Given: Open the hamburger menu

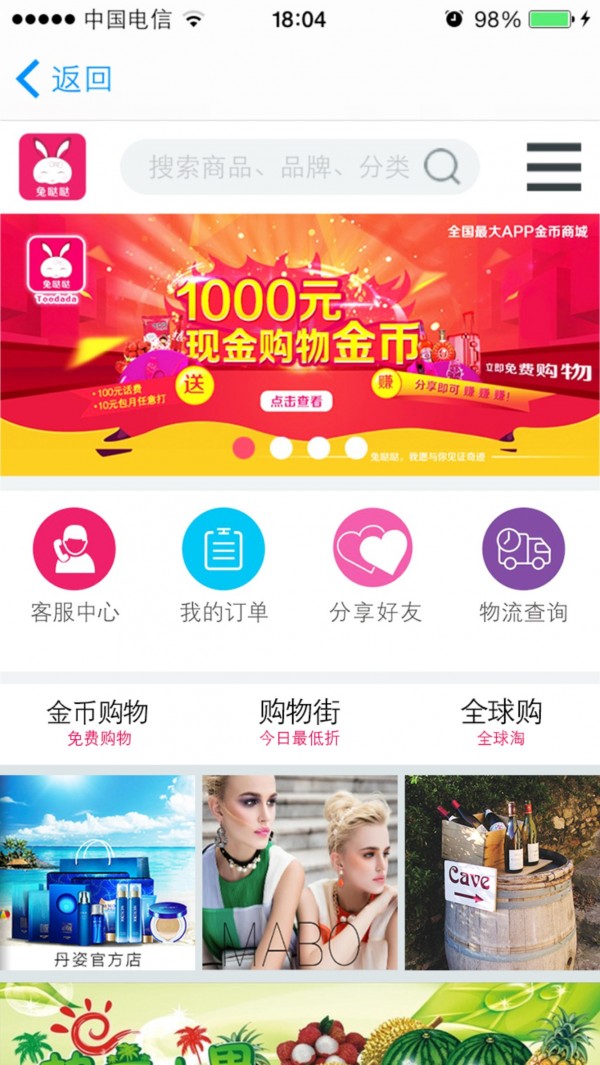Looking at the screenshot, I should coord(553,167).
